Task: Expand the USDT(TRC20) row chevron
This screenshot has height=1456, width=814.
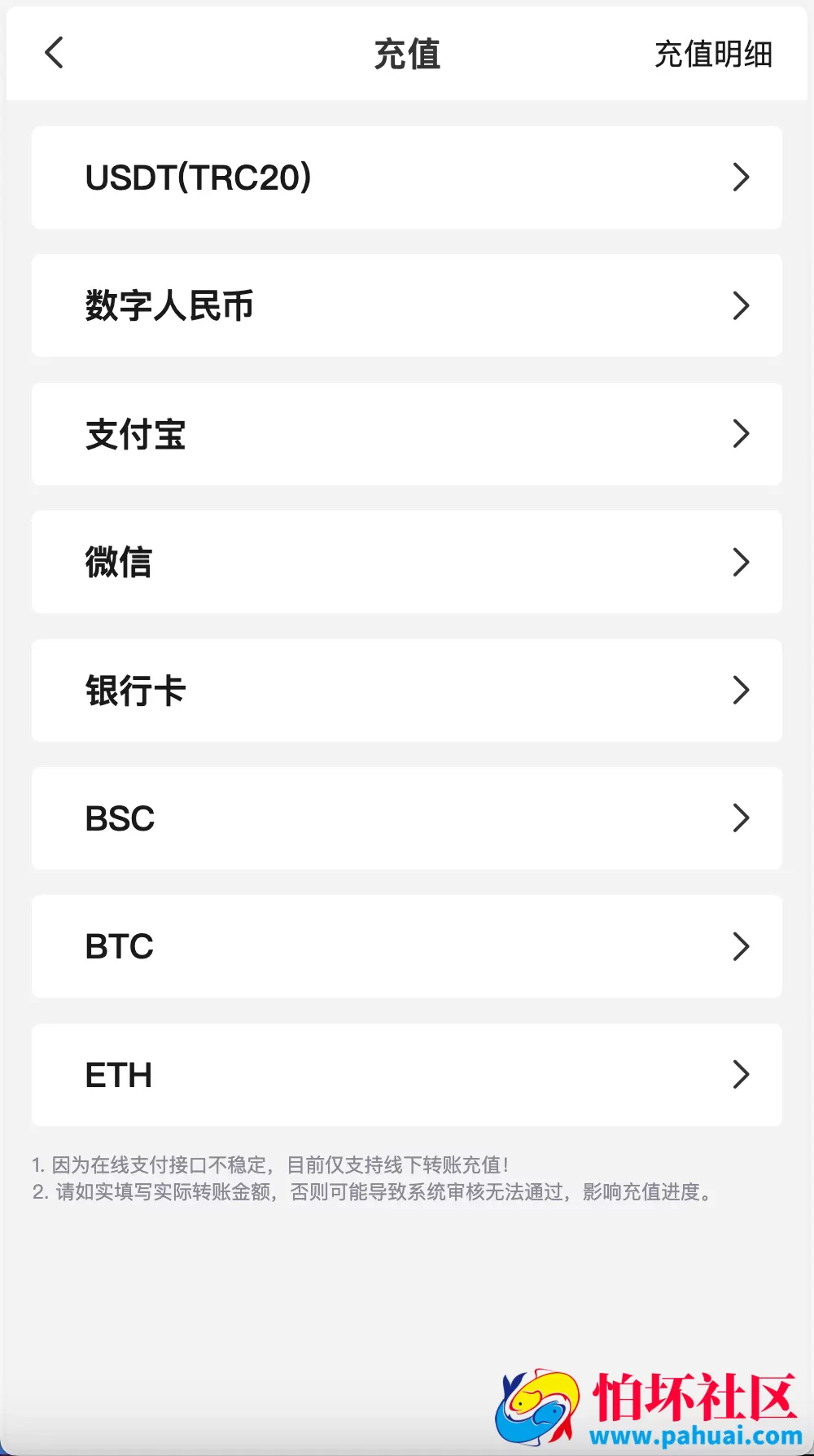Action: click(x=741, y=178)
